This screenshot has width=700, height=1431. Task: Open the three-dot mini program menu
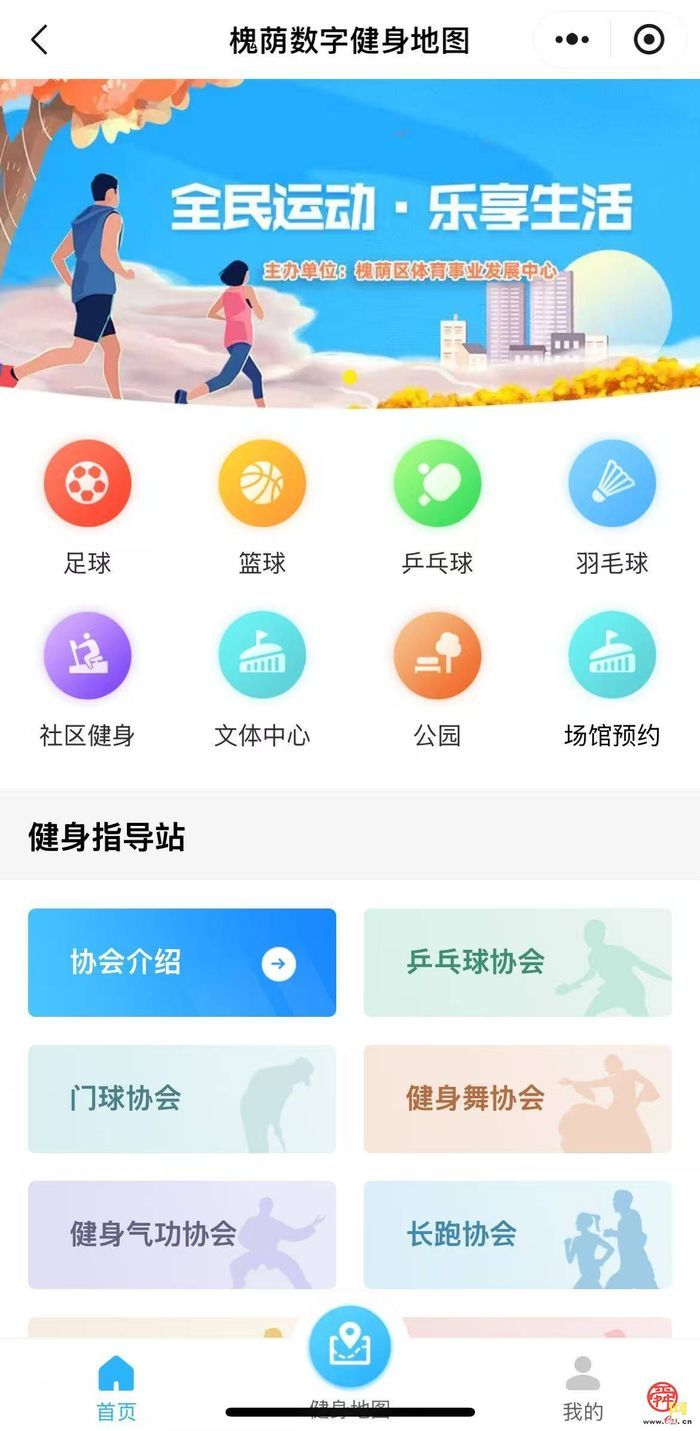(x=572, y=40)
